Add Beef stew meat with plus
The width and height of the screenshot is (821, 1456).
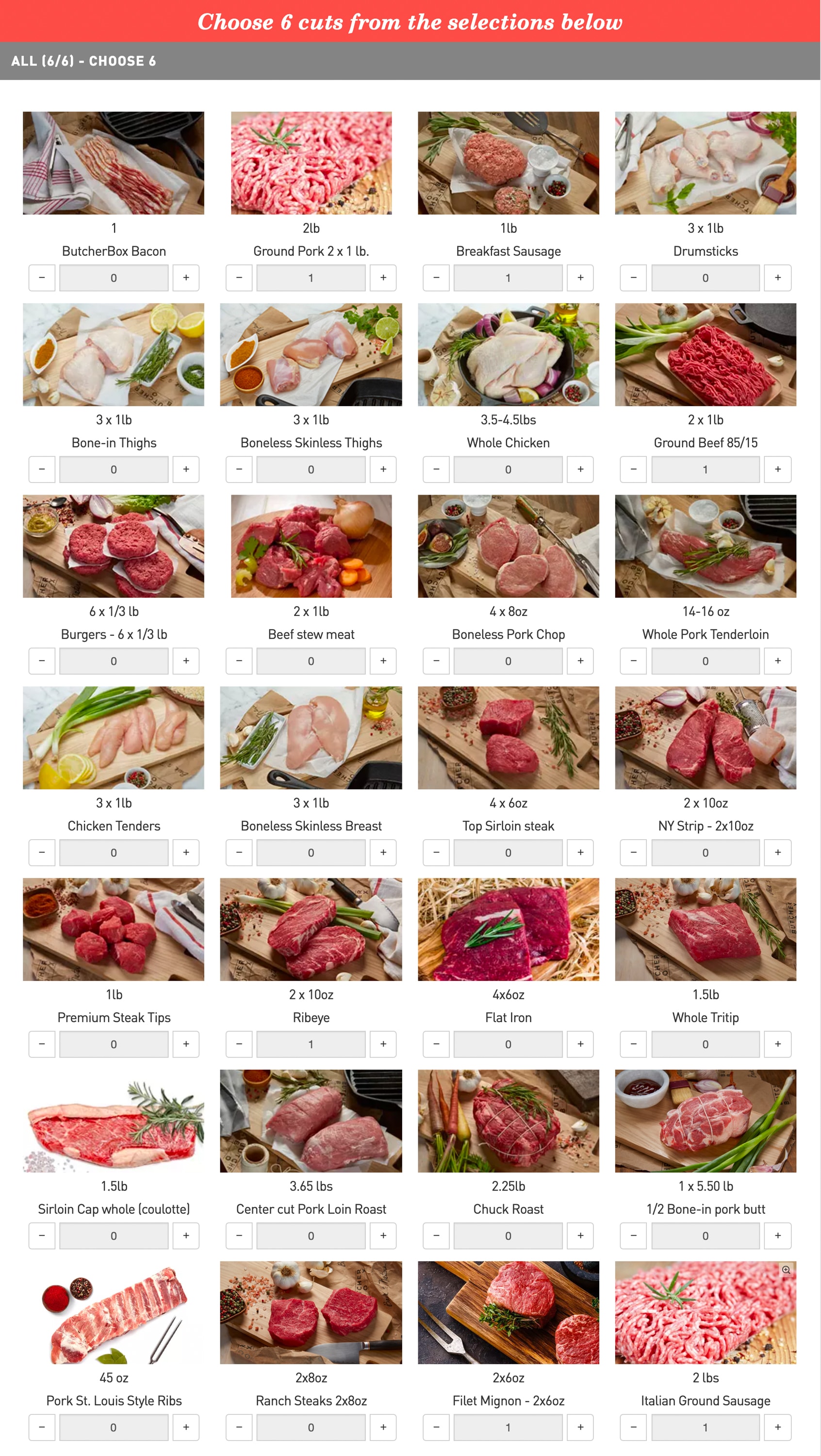383,661
